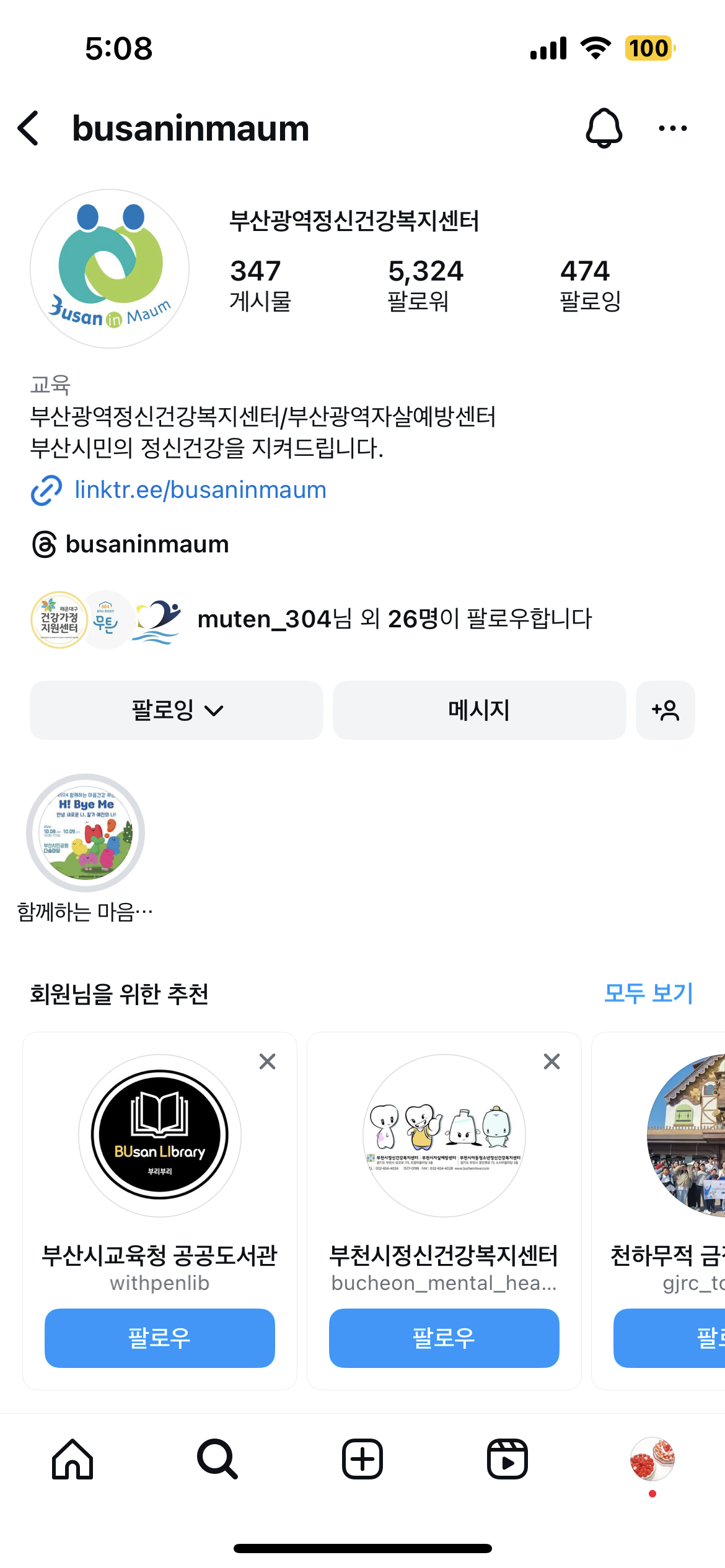This screenshot has width=725, height=1568.
Task: Tap 모두 보기 to see all suggestions
Action: tap(648, 993)
